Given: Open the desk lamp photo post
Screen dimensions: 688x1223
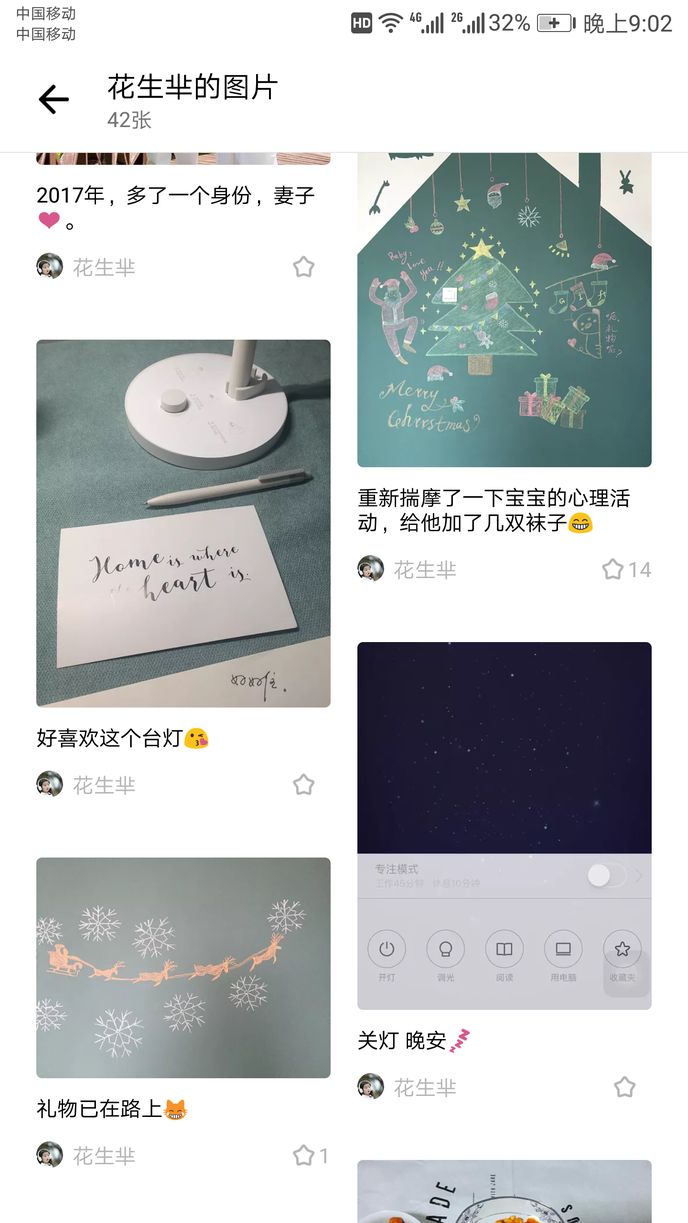Looking at the screenshot, I should (x=183, y=523).
